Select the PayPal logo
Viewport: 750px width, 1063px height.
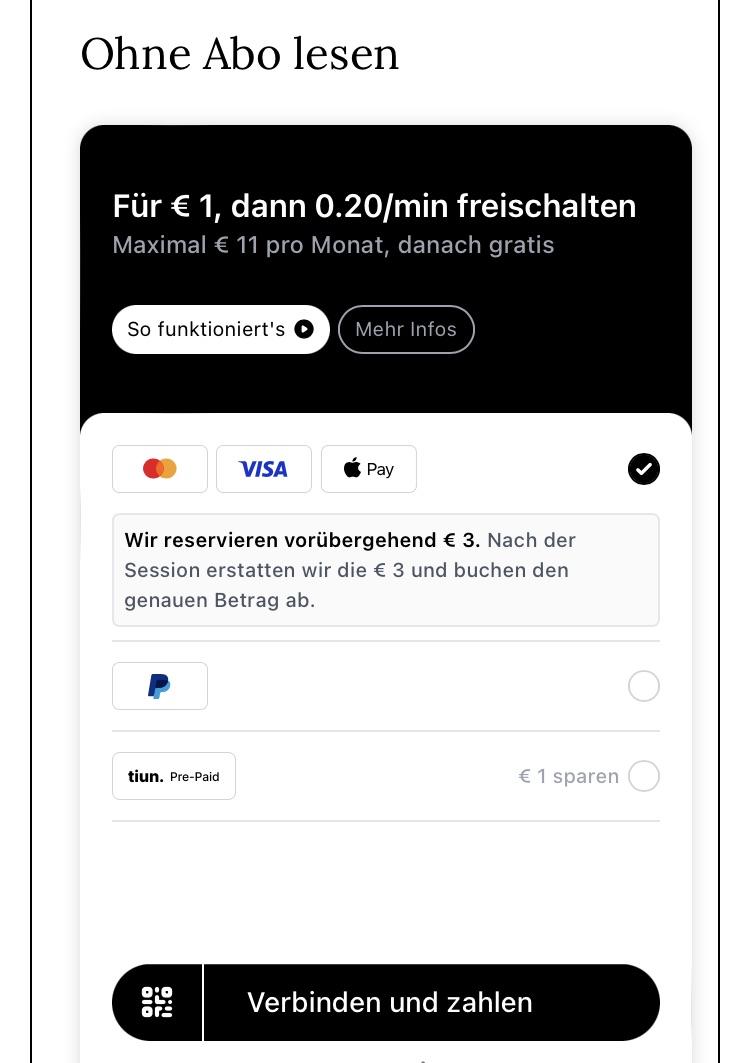159,686
